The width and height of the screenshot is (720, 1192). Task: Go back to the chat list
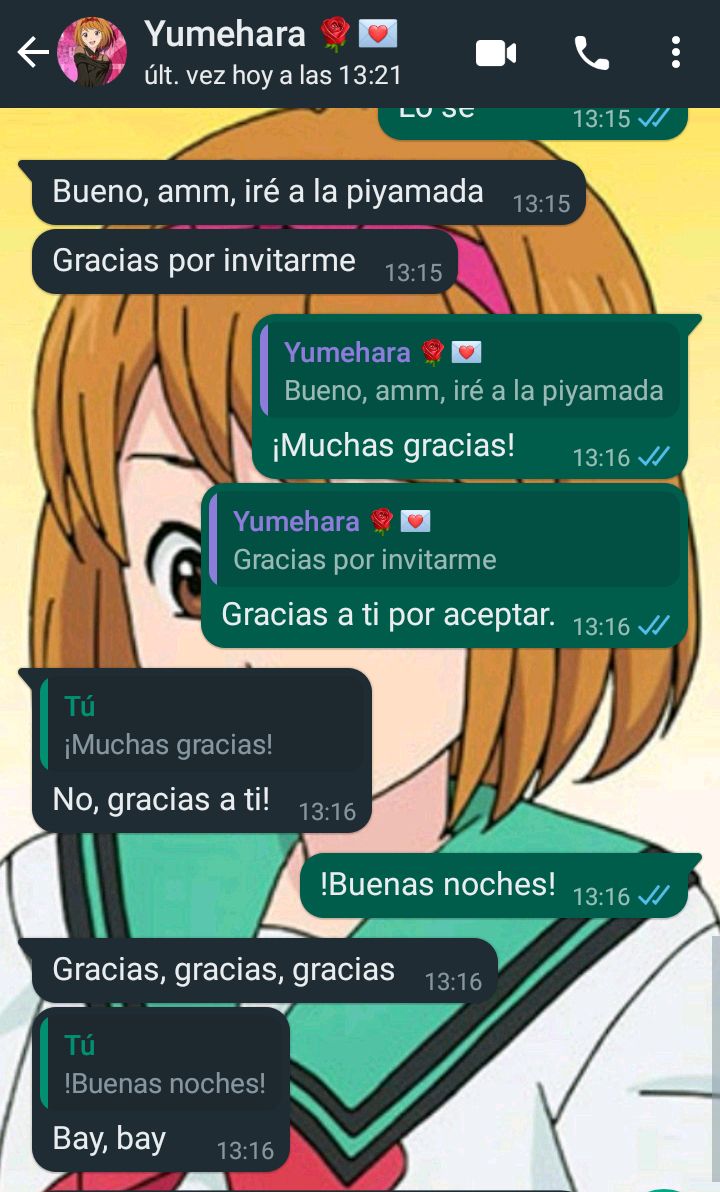point(32,53)
